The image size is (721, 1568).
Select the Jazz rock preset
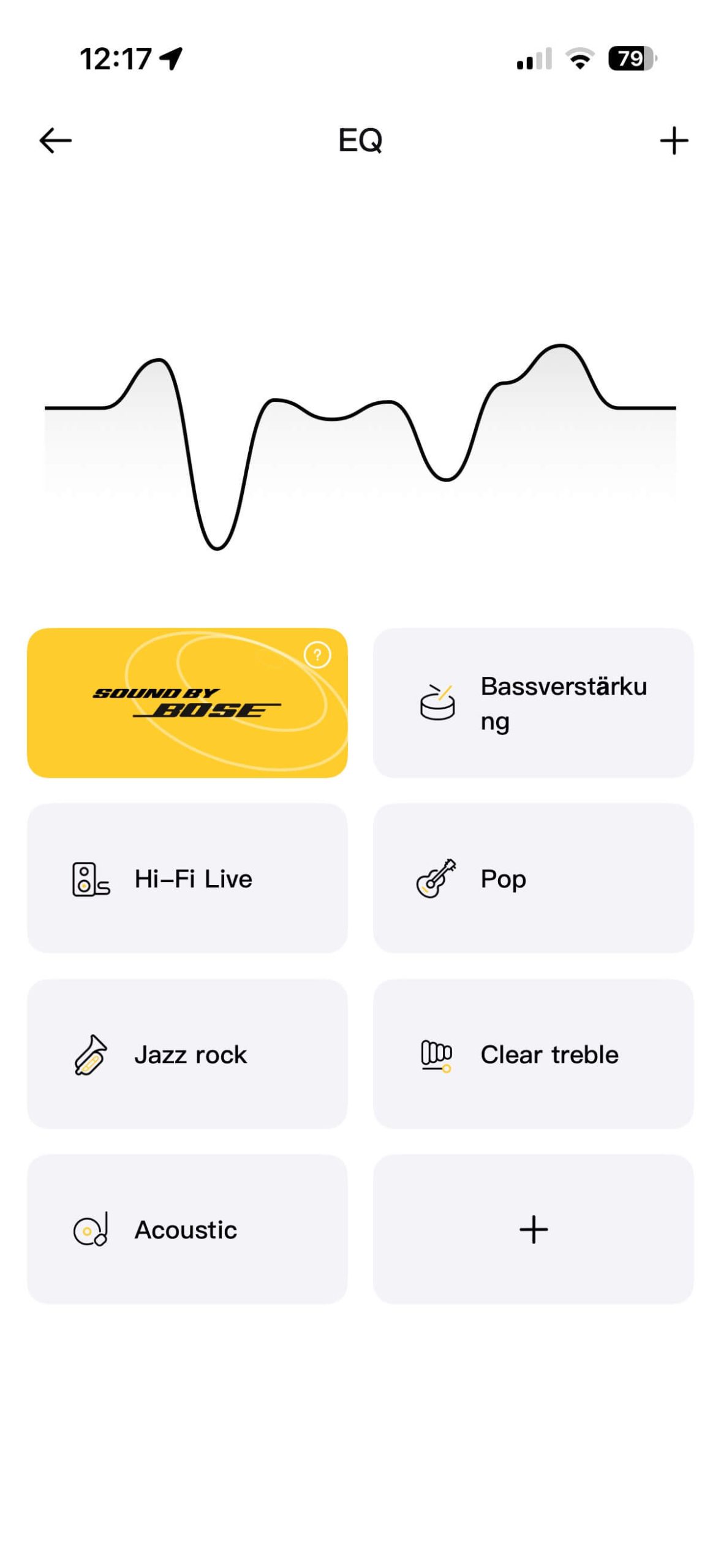pyautogui.click(x=187, y=1053)
